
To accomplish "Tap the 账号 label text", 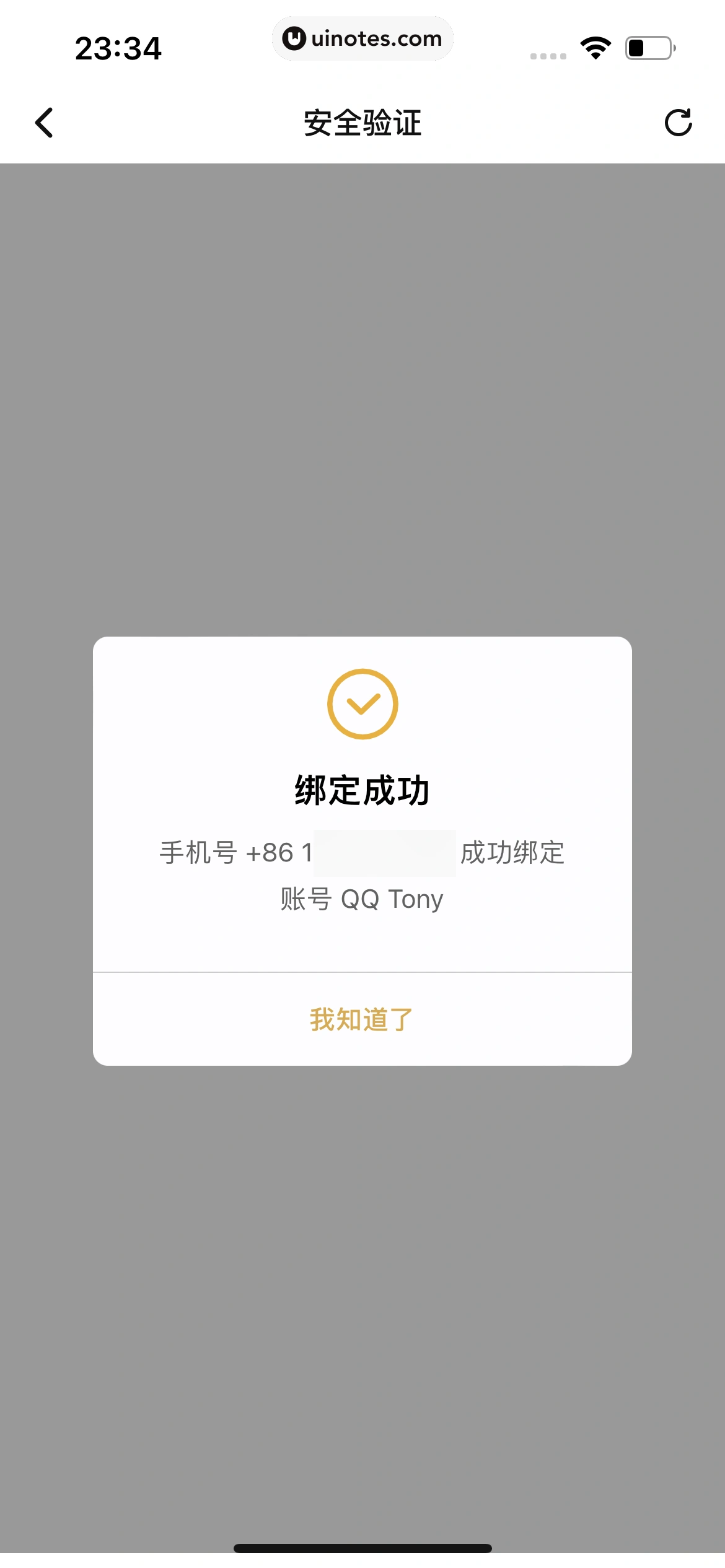I will (x=306, y=899).
